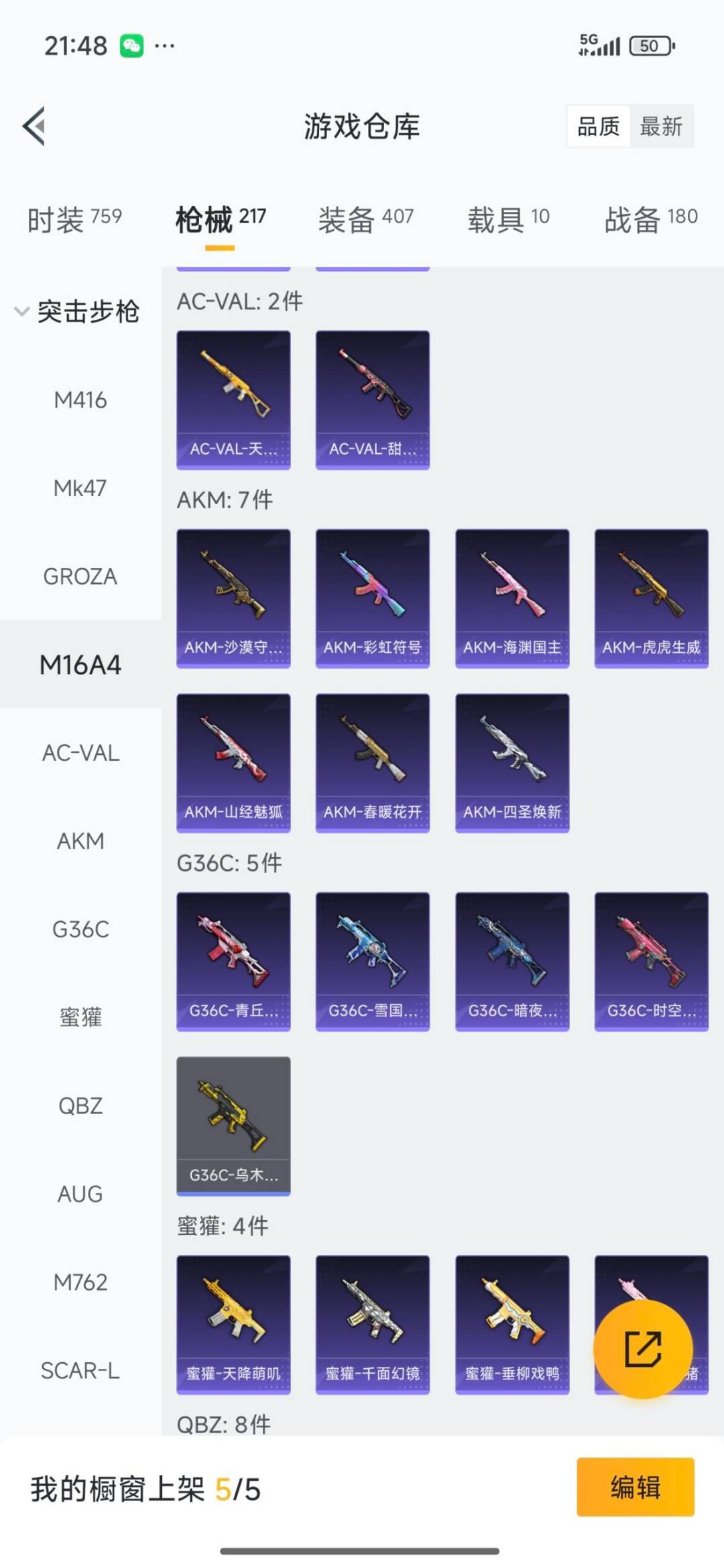This screenshot has width=724, height=1568.
Task: Select M416 in the weapon list
Action: click(x=80, y=400)
